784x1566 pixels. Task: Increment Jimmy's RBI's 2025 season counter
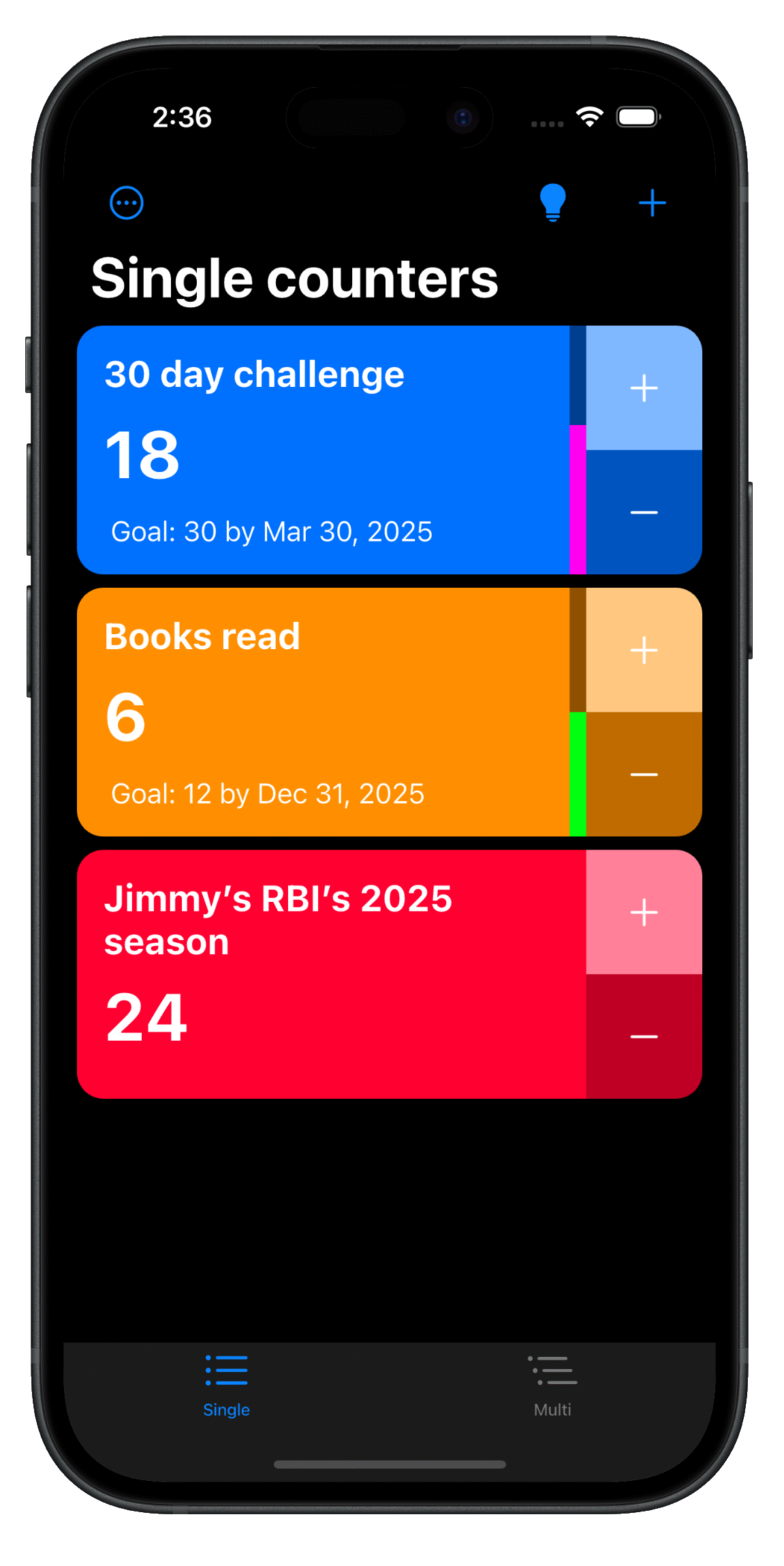tap(643, 913)
